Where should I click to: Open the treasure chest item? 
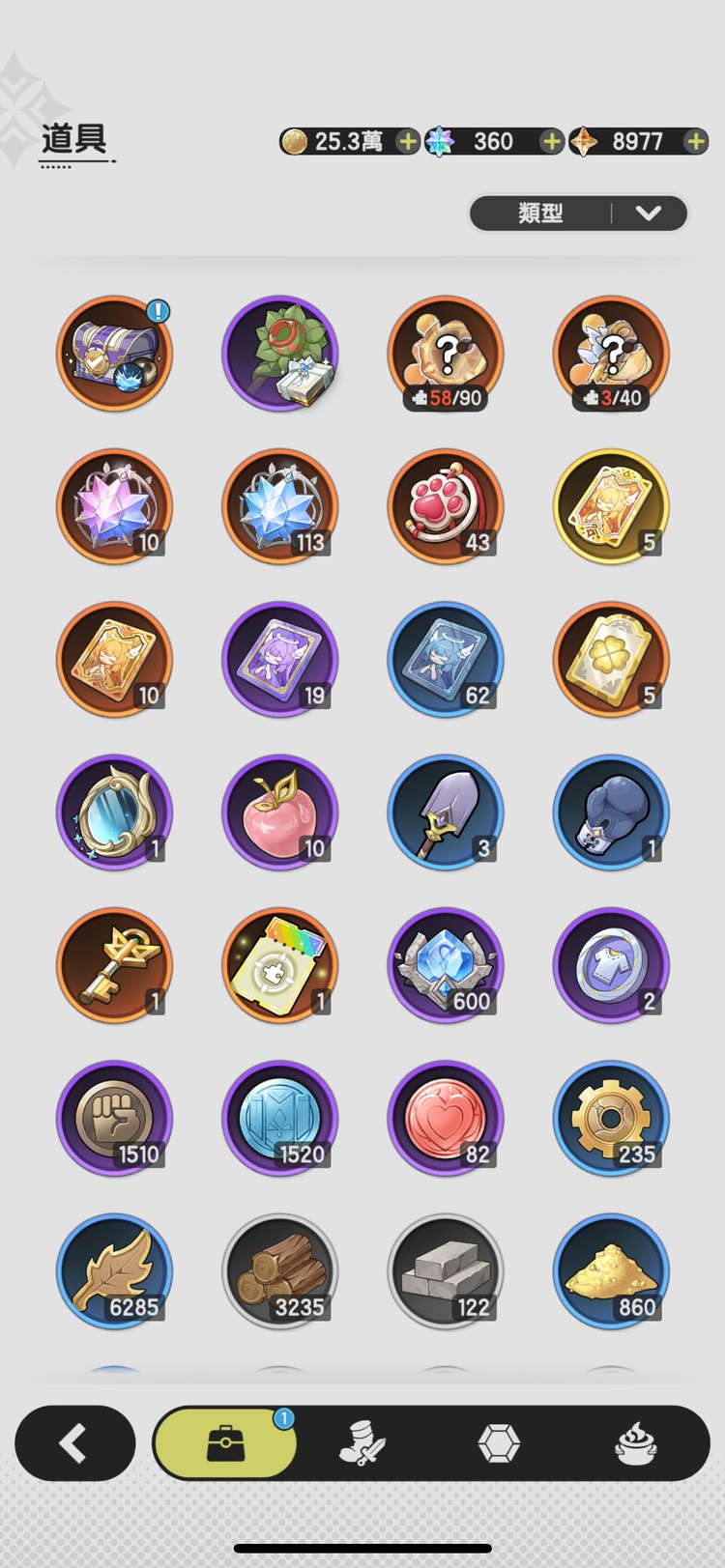114,354
